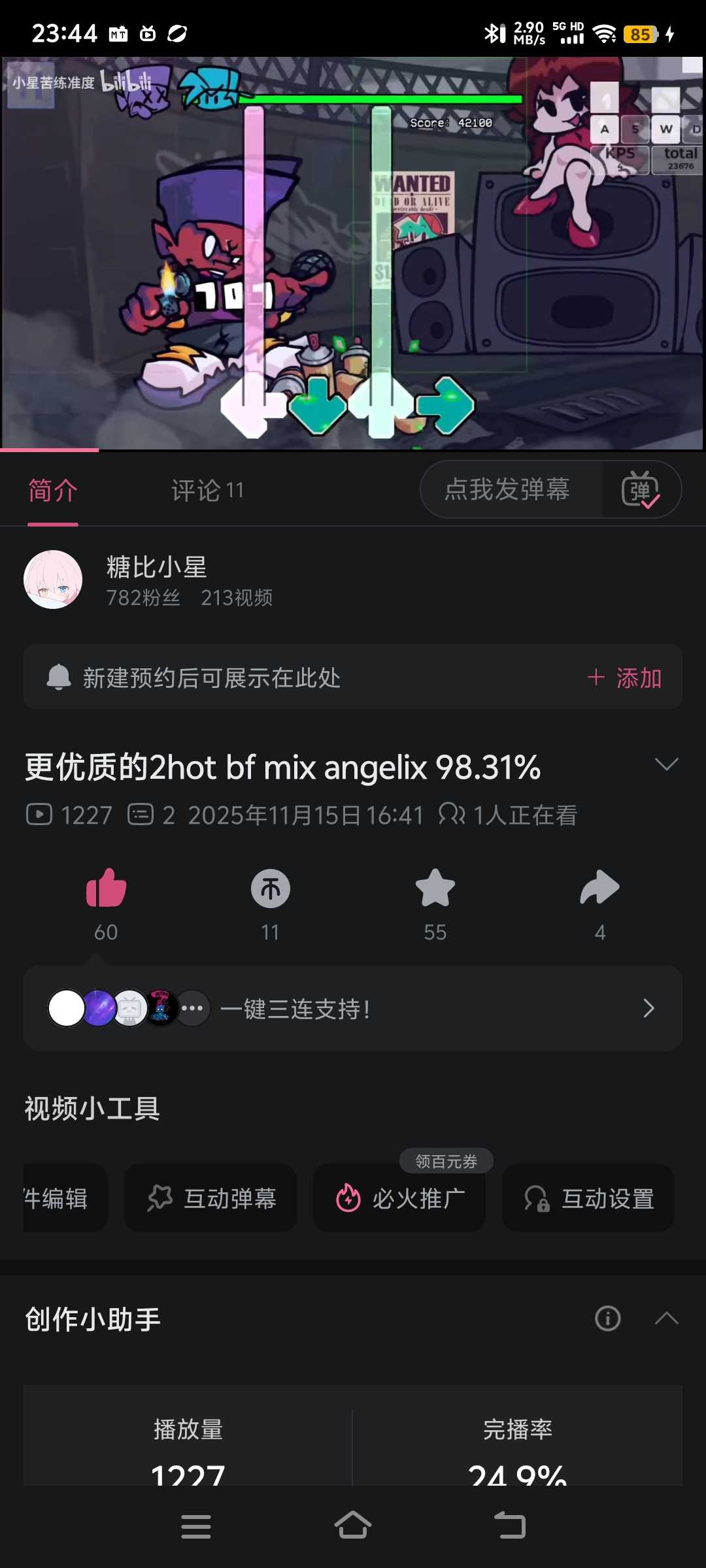Share this video via the arrow icon

pos(599,889)
